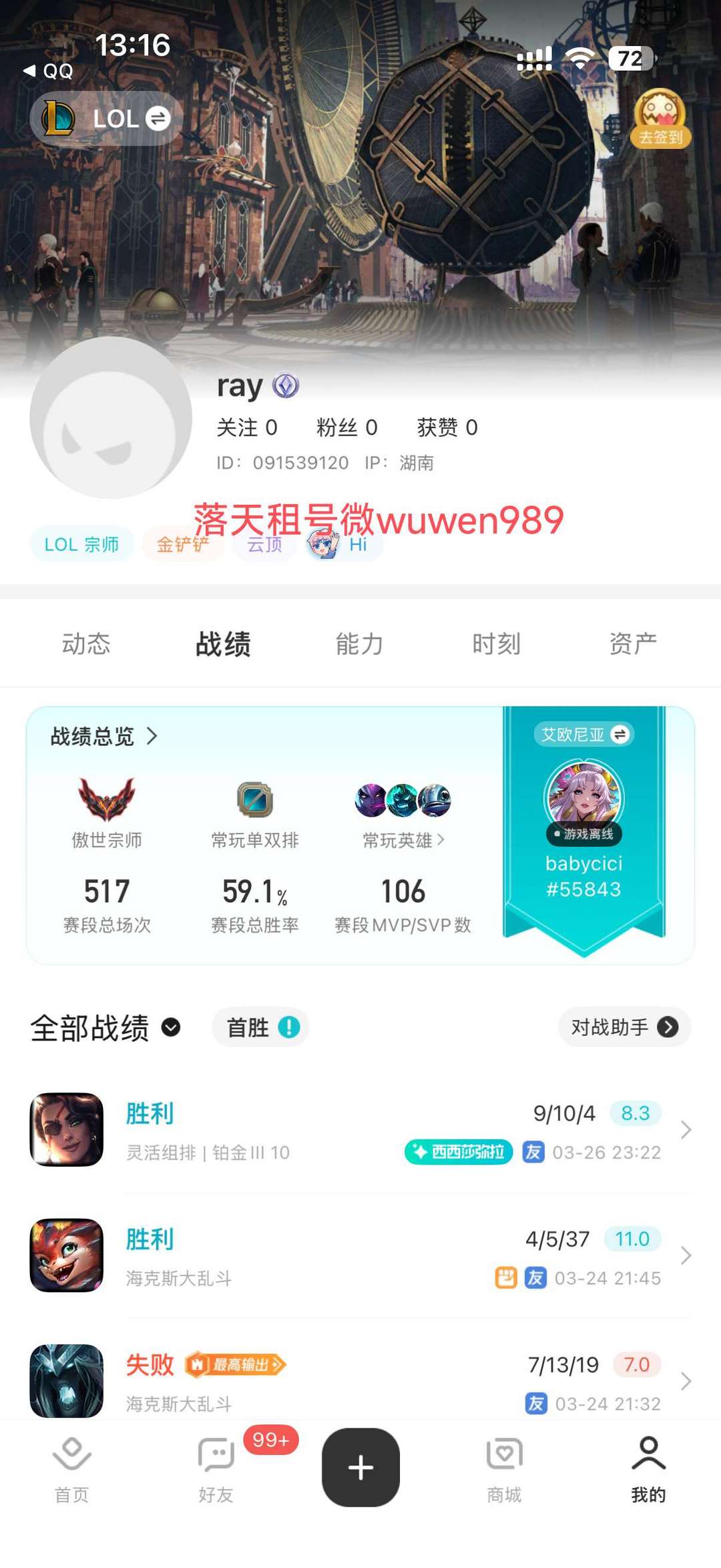Open the 7/13/19 defeat match details
This screenshot has width=721, height=1568.
(x=360, y=1381)
